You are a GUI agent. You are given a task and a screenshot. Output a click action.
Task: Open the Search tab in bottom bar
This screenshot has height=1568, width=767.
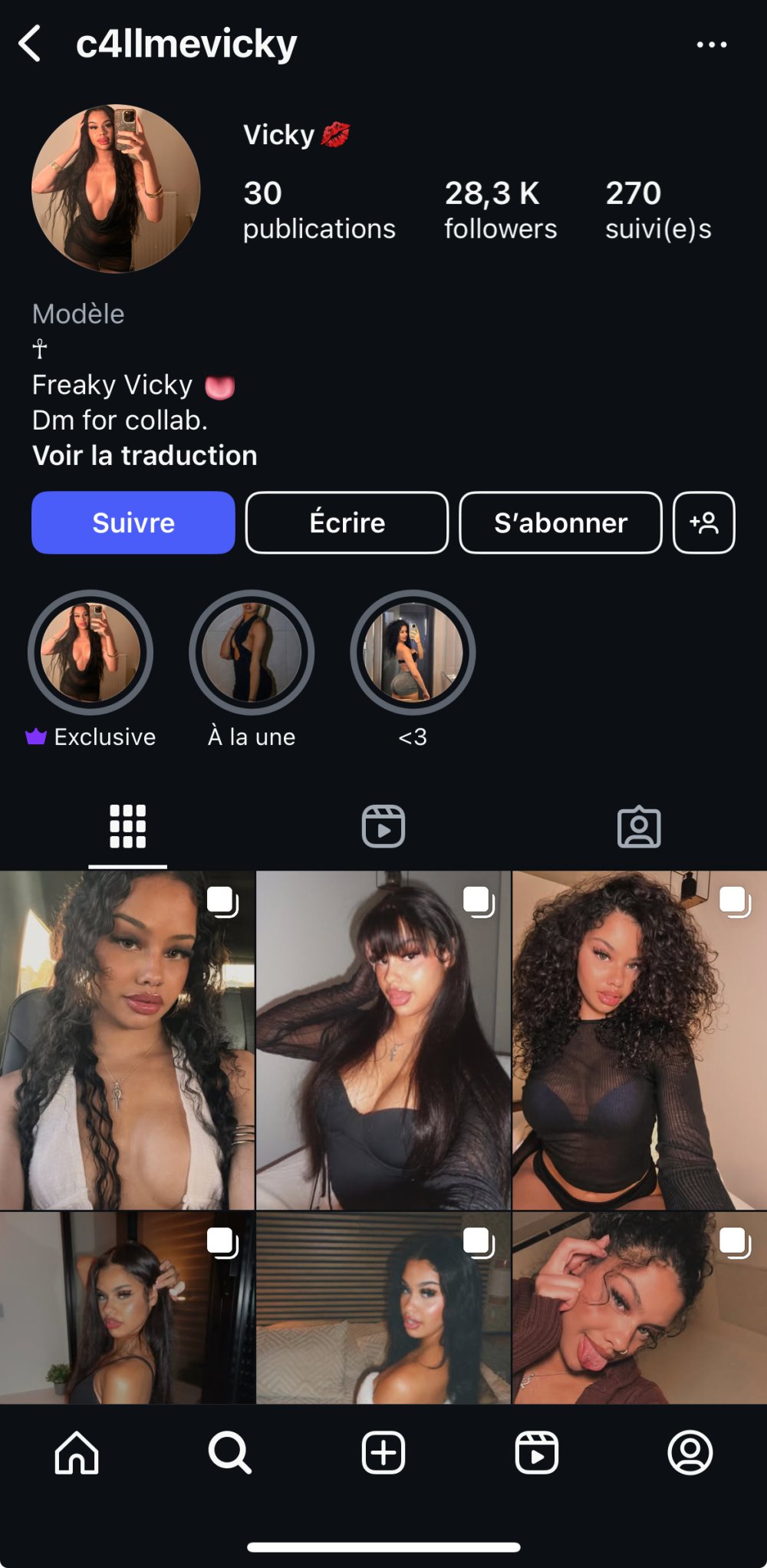[230, 1452]
